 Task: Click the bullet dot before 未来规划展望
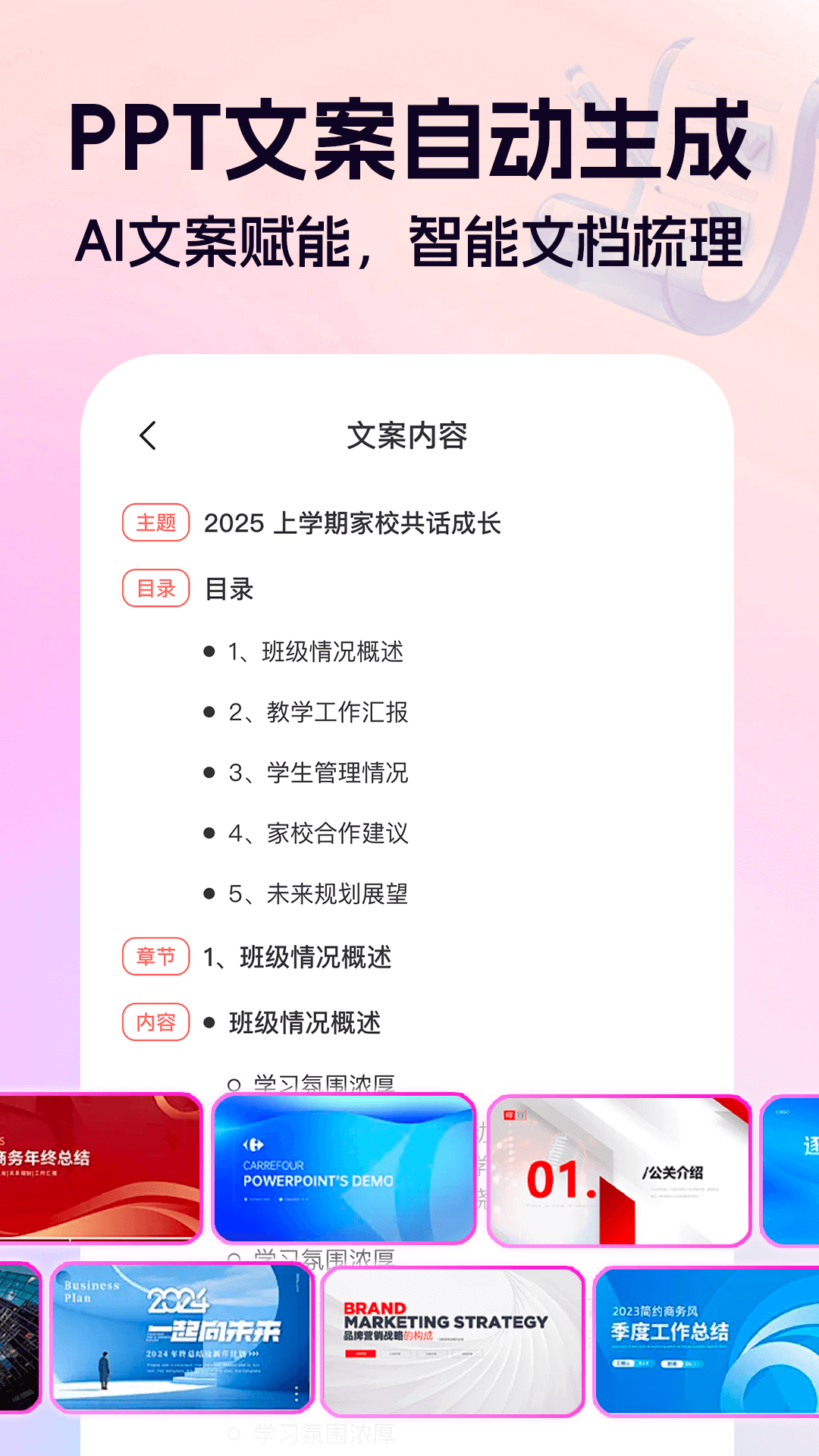point(209,894)
